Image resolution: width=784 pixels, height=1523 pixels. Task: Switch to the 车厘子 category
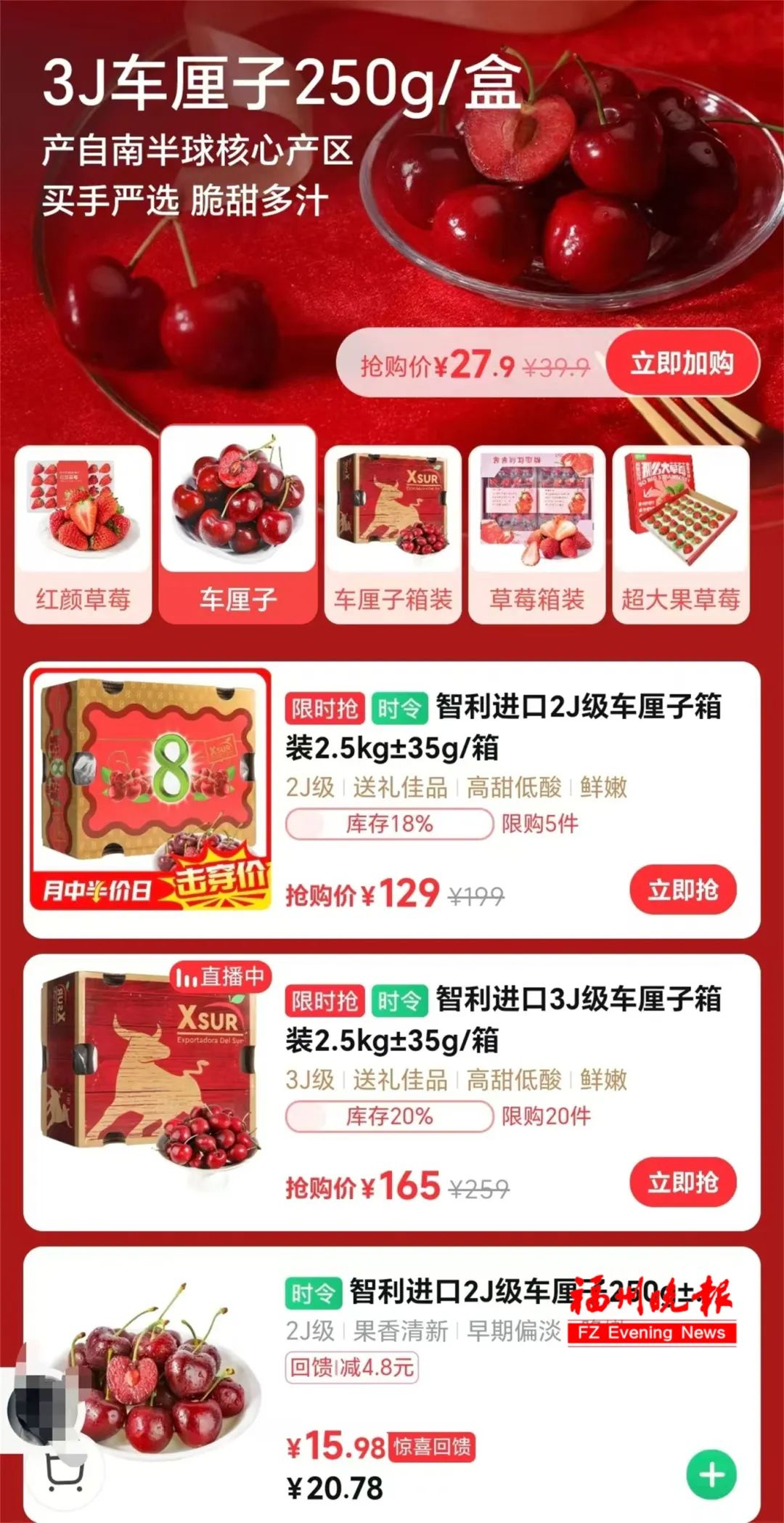(238, 524)
